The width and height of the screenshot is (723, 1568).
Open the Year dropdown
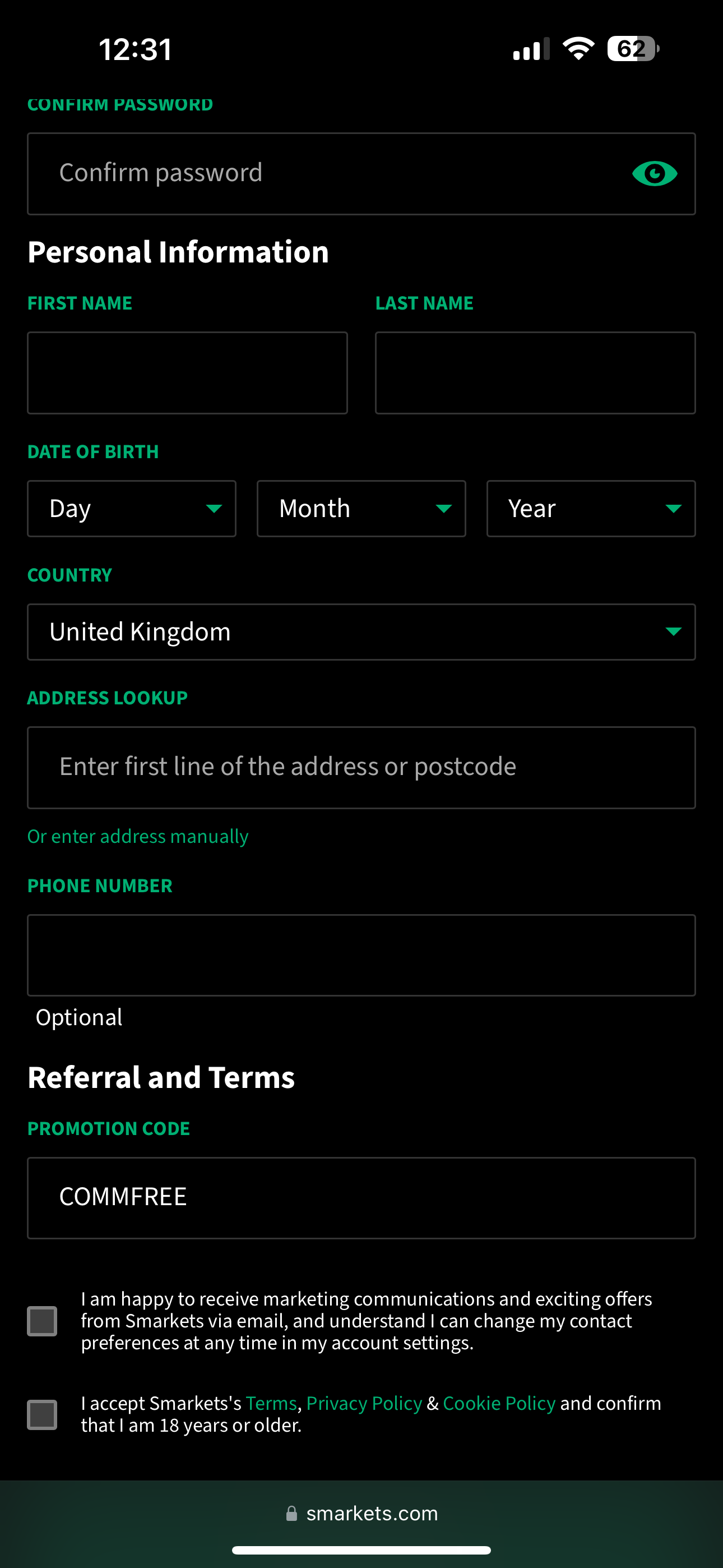click(x=590, y=508)
